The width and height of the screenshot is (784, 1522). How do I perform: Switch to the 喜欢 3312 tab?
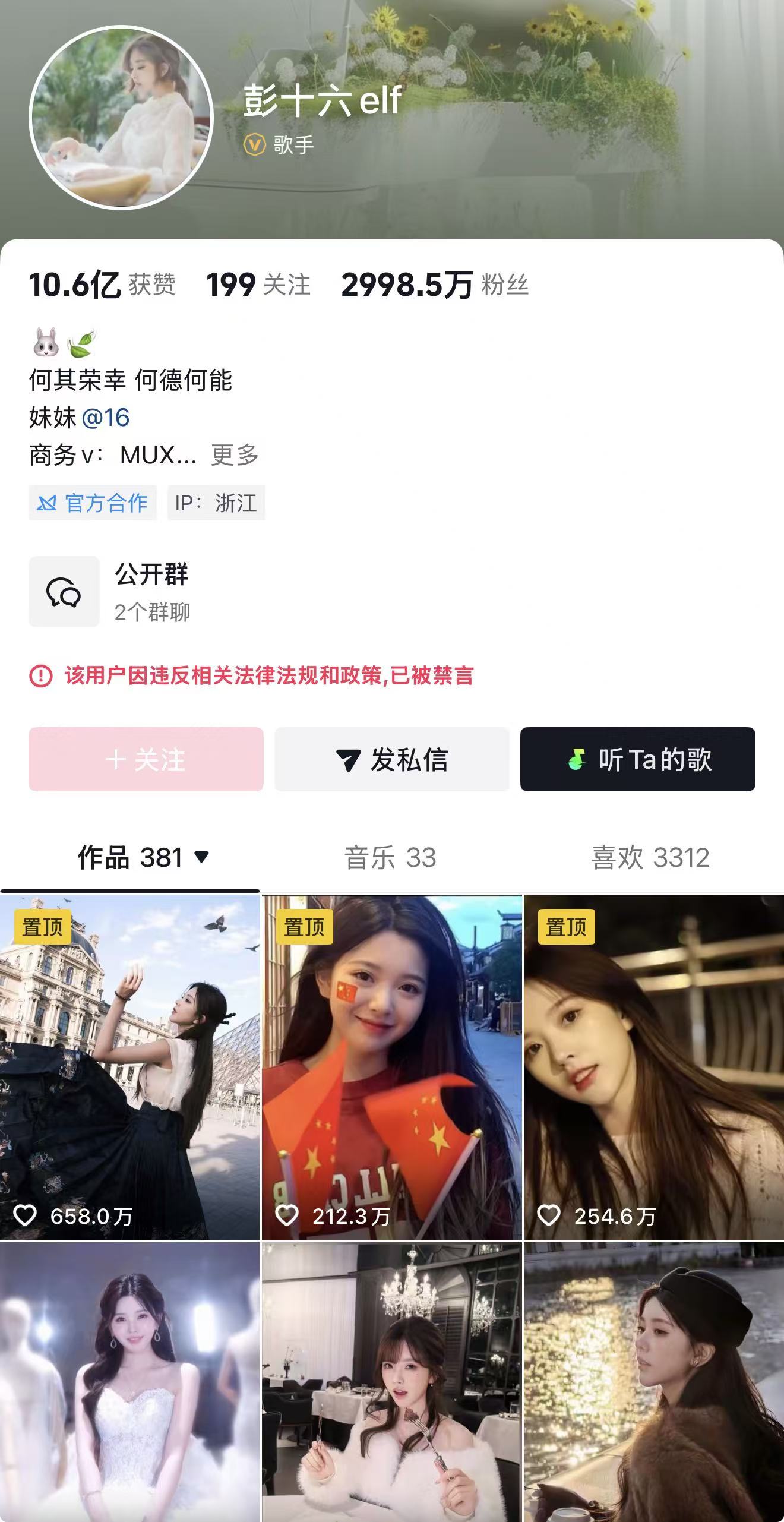pos(650,857)
